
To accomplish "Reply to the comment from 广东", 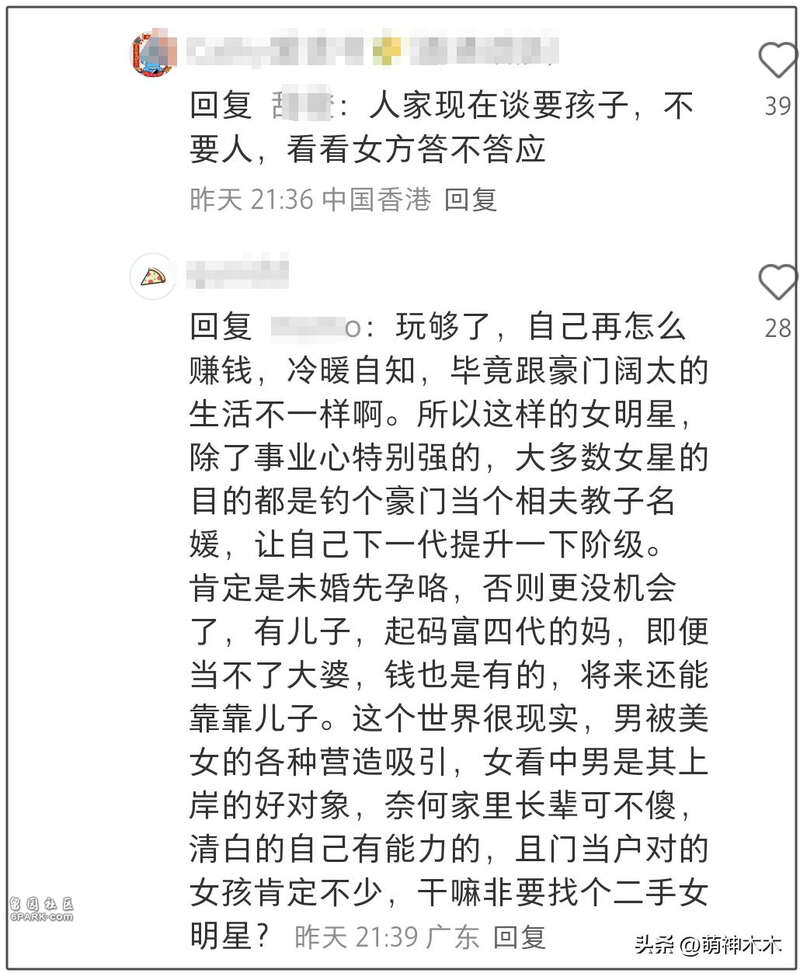I will tap(519, 937).
